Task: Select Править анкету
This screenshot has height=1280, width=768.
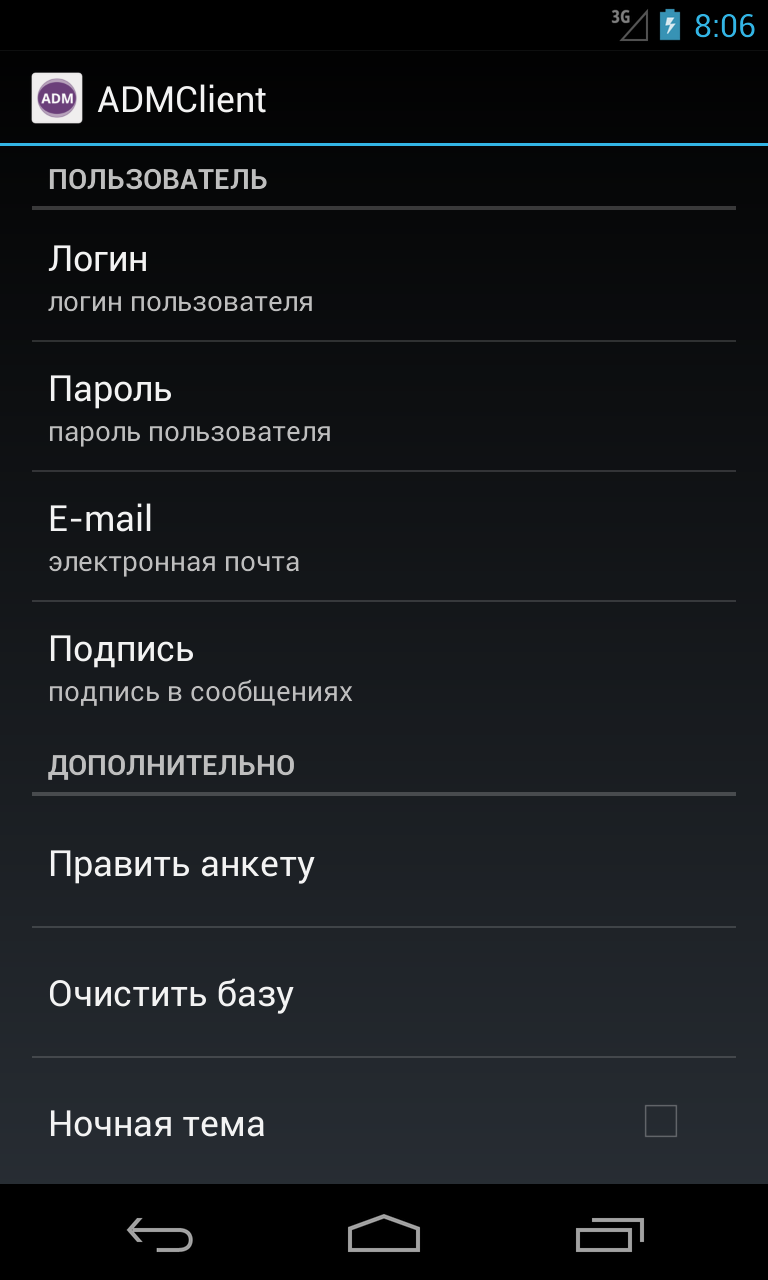Action: pos(384,863)
